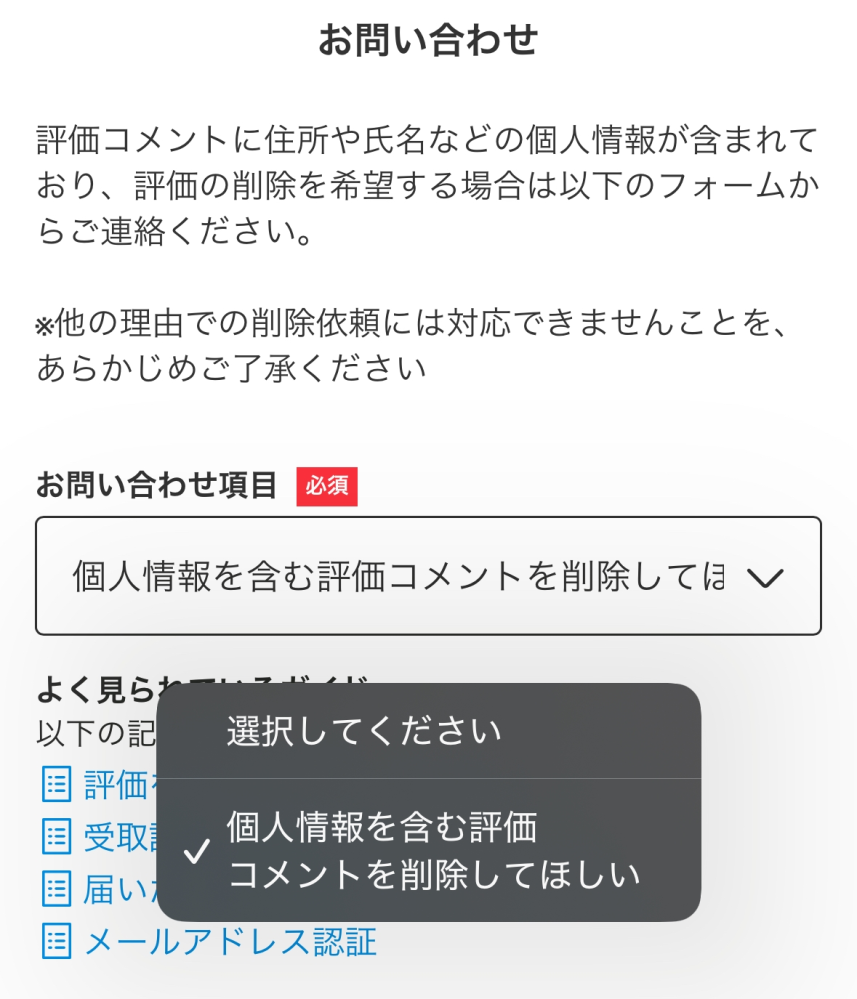Open the メールアドレス認証 guide link
Screen dimensions: 857x999
tap(229, 941)
